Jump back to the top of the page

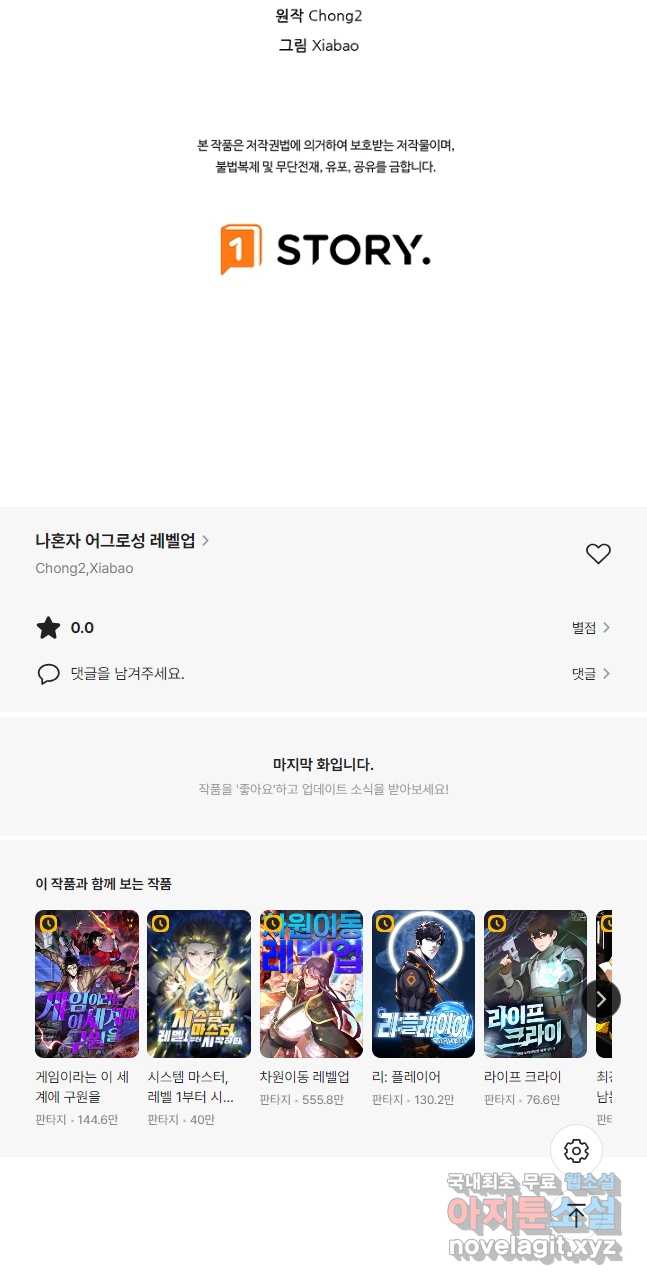(x=577, y=1215)
